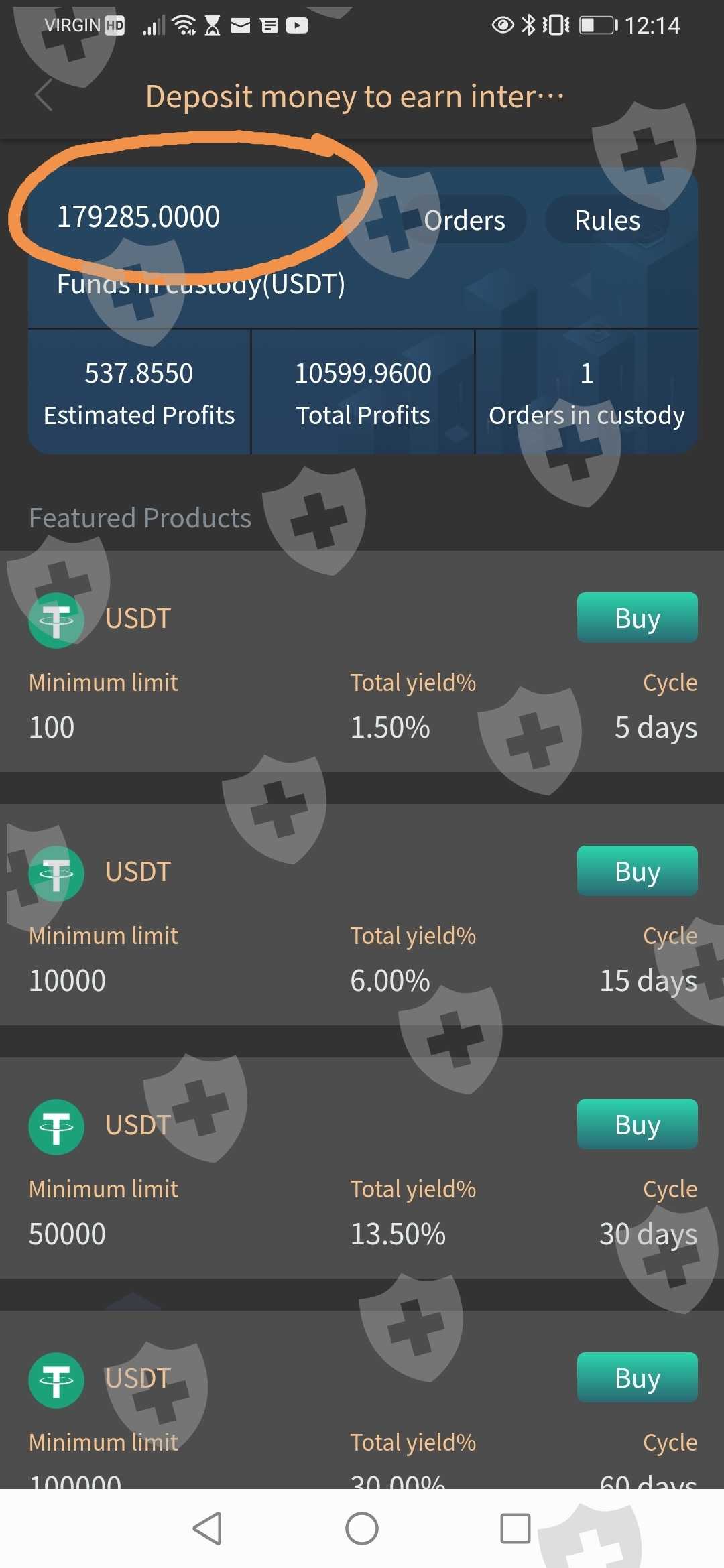
Task: Buy the 30 days USDT product
Action: [x=638, y=1124]
